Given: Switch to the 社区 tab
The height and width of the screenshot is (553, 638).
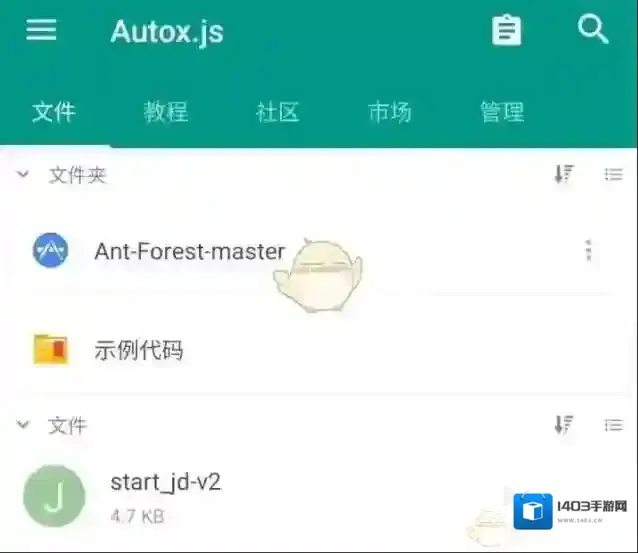Looking at the screenshot, I should pyautogui.click(x=277, y=112).
